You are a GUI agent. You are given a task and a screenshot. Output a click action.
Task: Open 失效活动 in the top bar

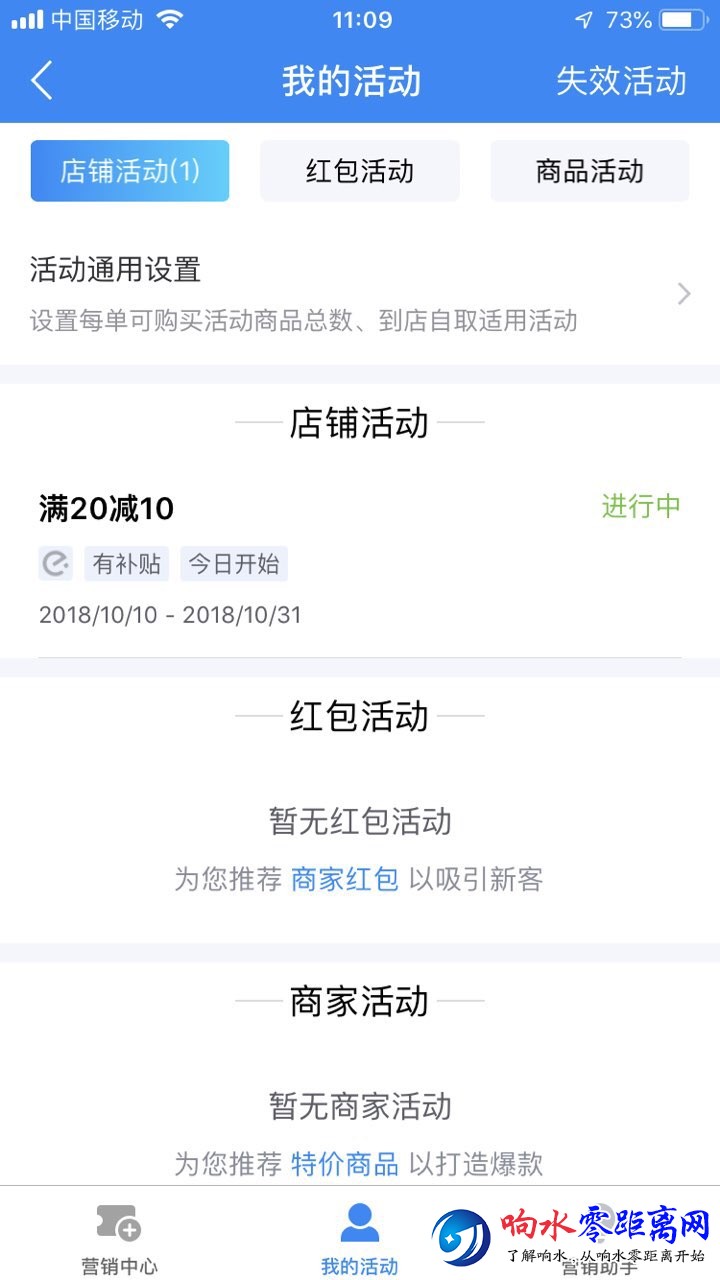point(621,81)
